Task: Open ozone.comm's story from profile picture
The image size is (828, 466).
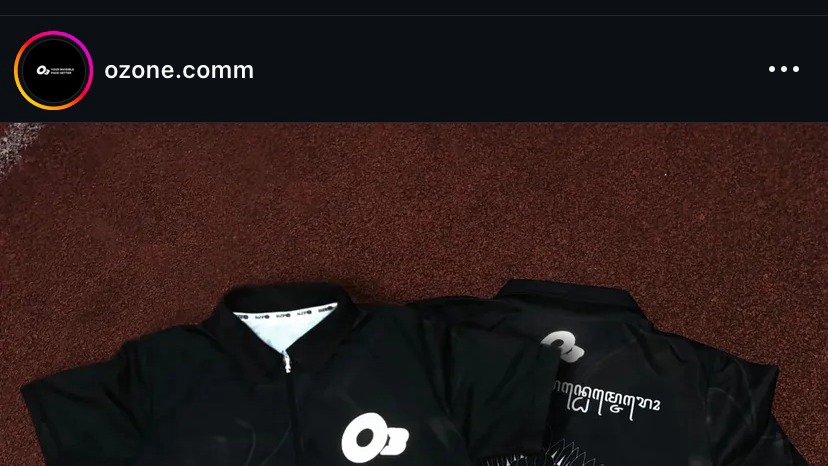Action: tap(53, 70)
